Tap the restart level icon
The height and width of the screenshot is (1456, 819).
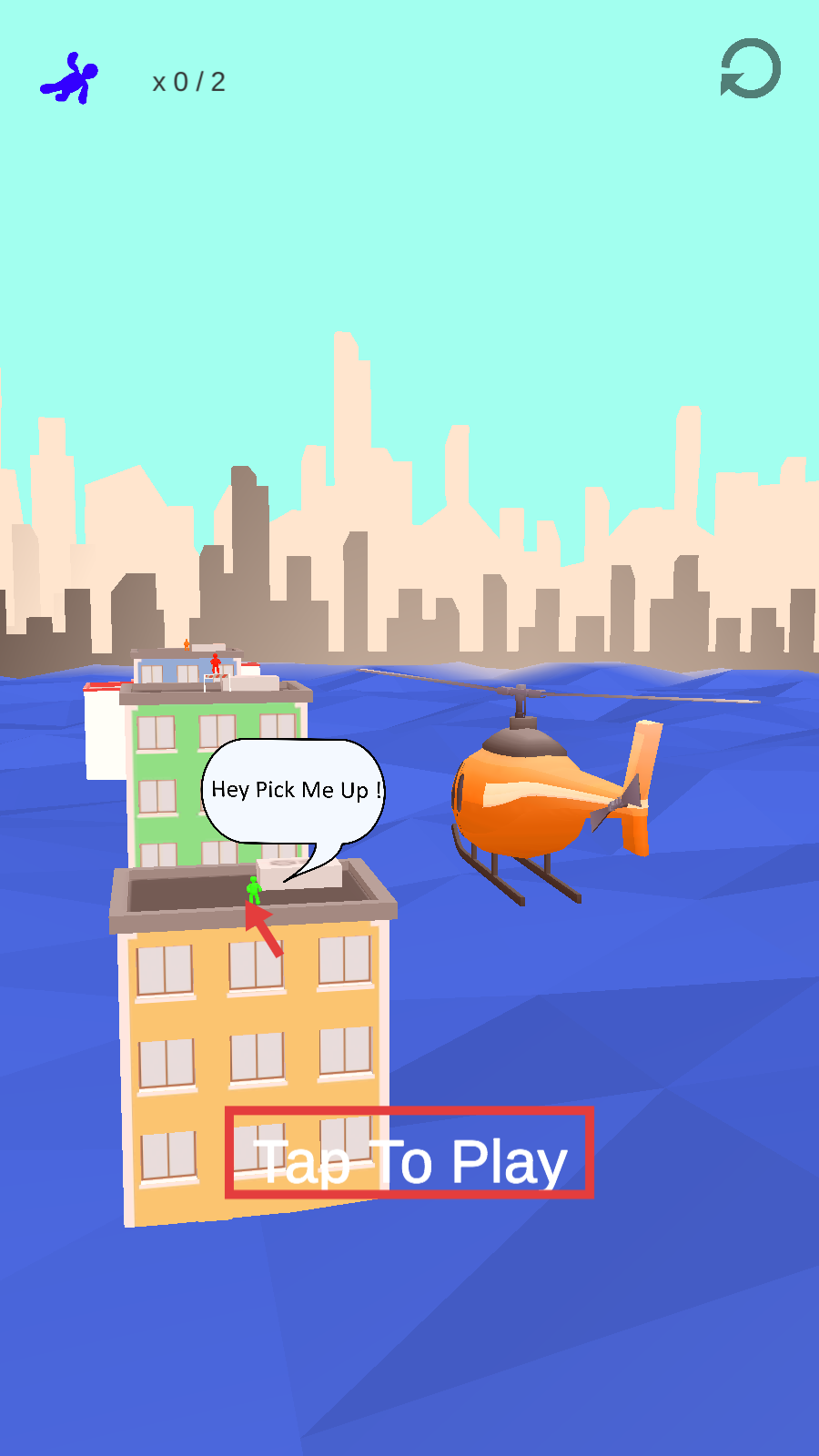pyautogui.click(x=751, y=69)
